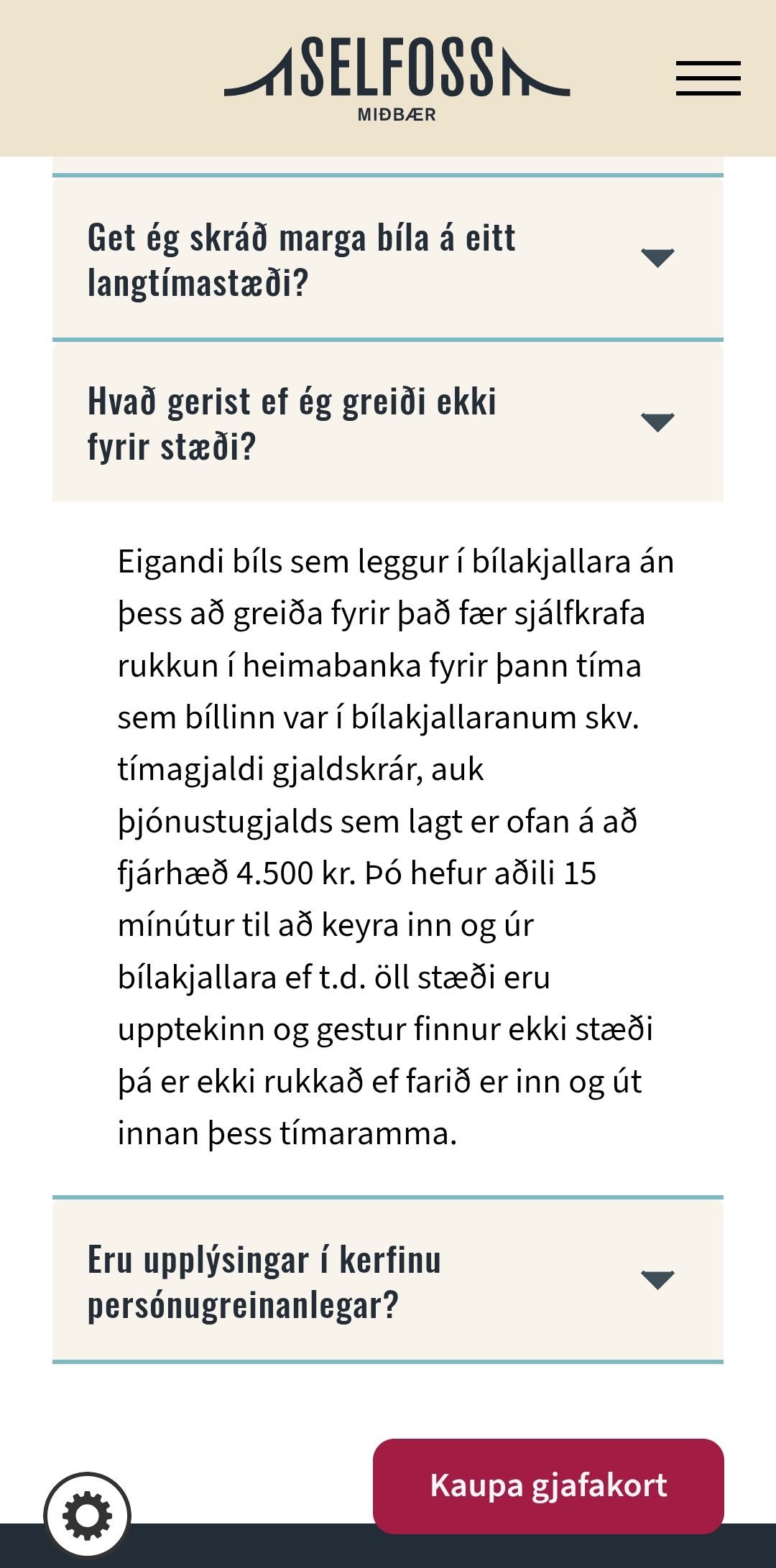Image resolution: width=776 pixels, height=1568 pixels.
Task: Tap the Kaupa gjafakort button
Action: pyautogui.click(x=548, y=1485)
